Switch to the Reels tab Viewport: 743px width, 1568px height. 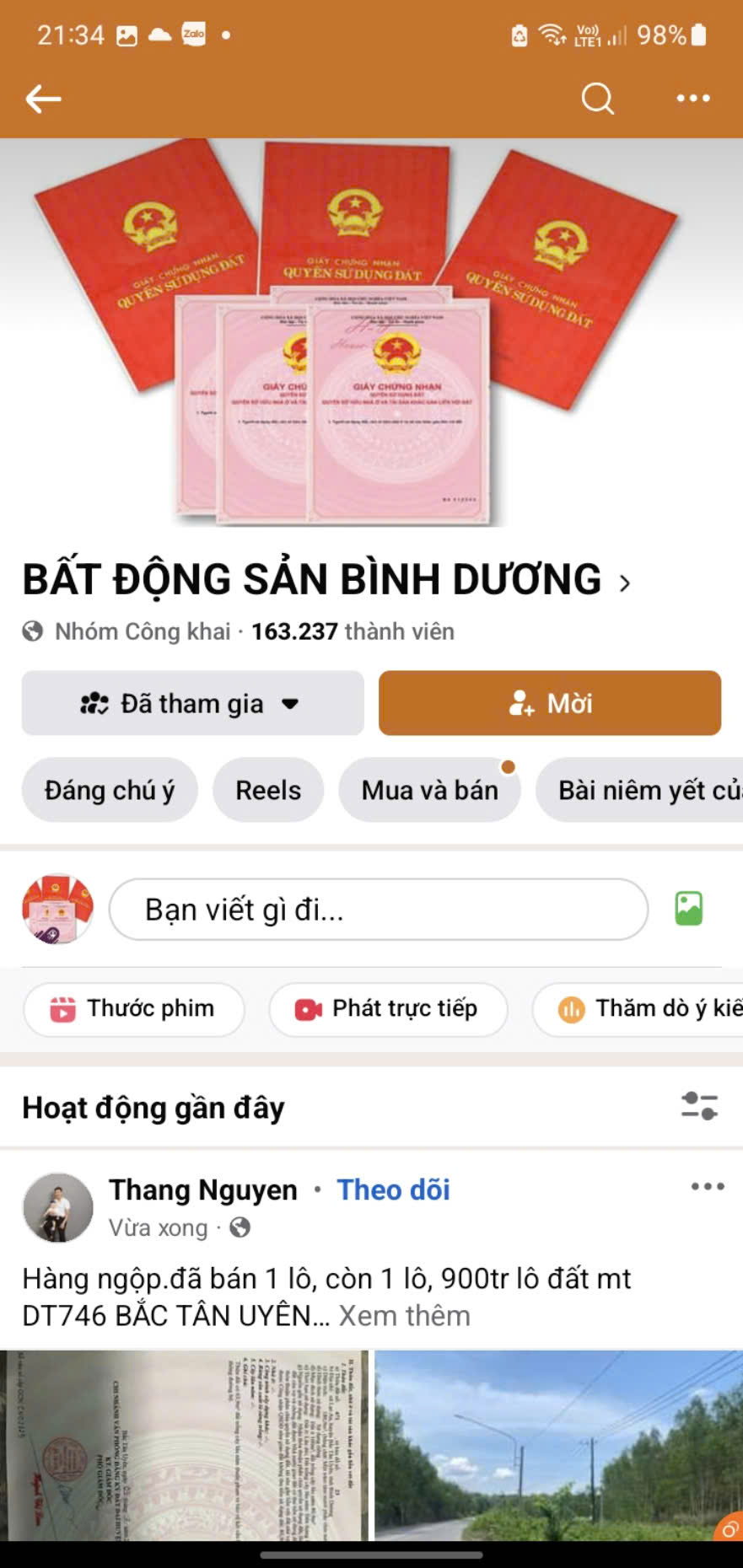pyautogui.click(x=268, y=790)
